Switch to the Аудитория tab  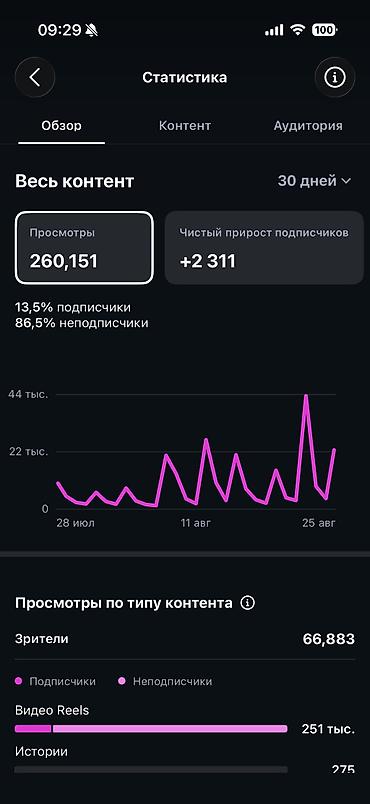click(x=307, y=126)
